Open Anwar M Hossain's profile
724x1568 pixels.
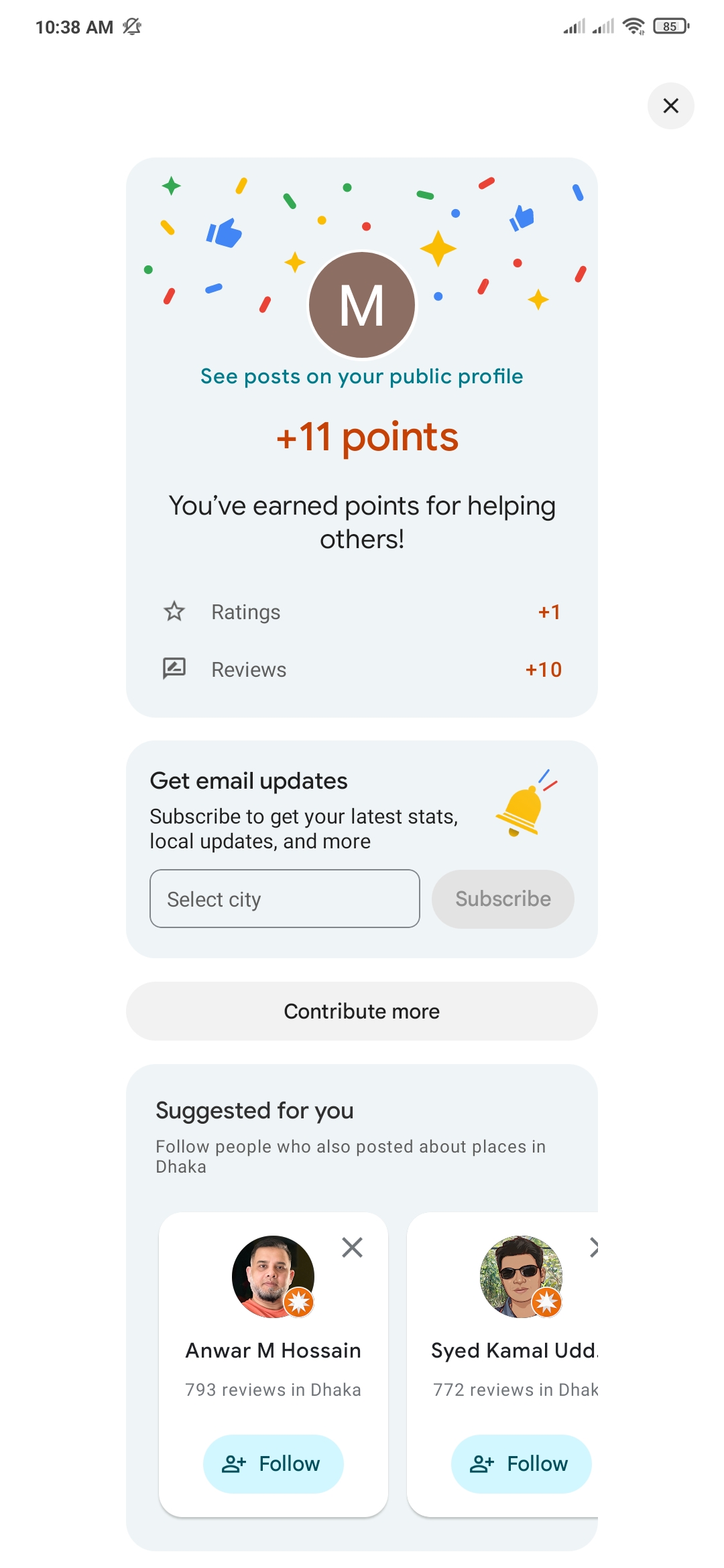point(273,1277)
